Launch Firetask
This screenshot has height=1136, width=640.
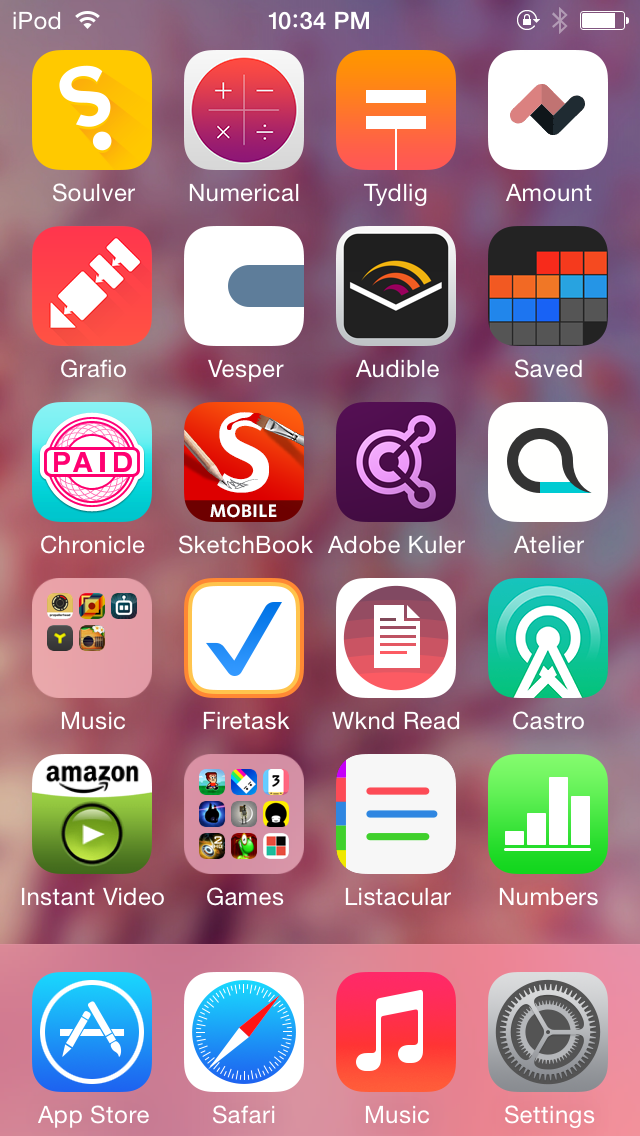[244, 638]
